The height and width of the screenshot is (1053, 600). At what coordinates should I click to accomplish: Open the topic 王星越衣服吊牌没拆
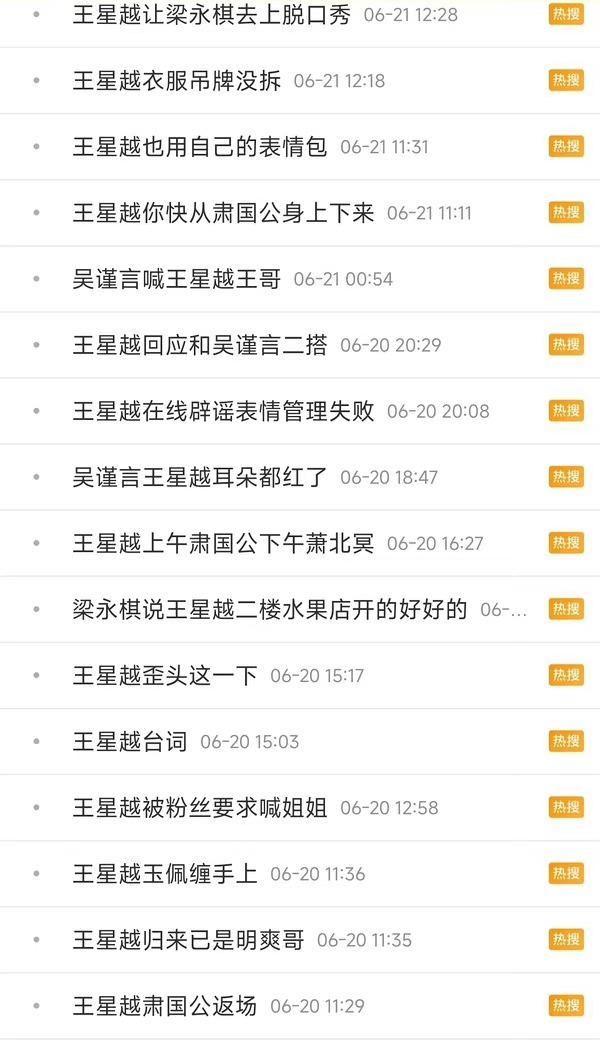(x=177, y=81)
